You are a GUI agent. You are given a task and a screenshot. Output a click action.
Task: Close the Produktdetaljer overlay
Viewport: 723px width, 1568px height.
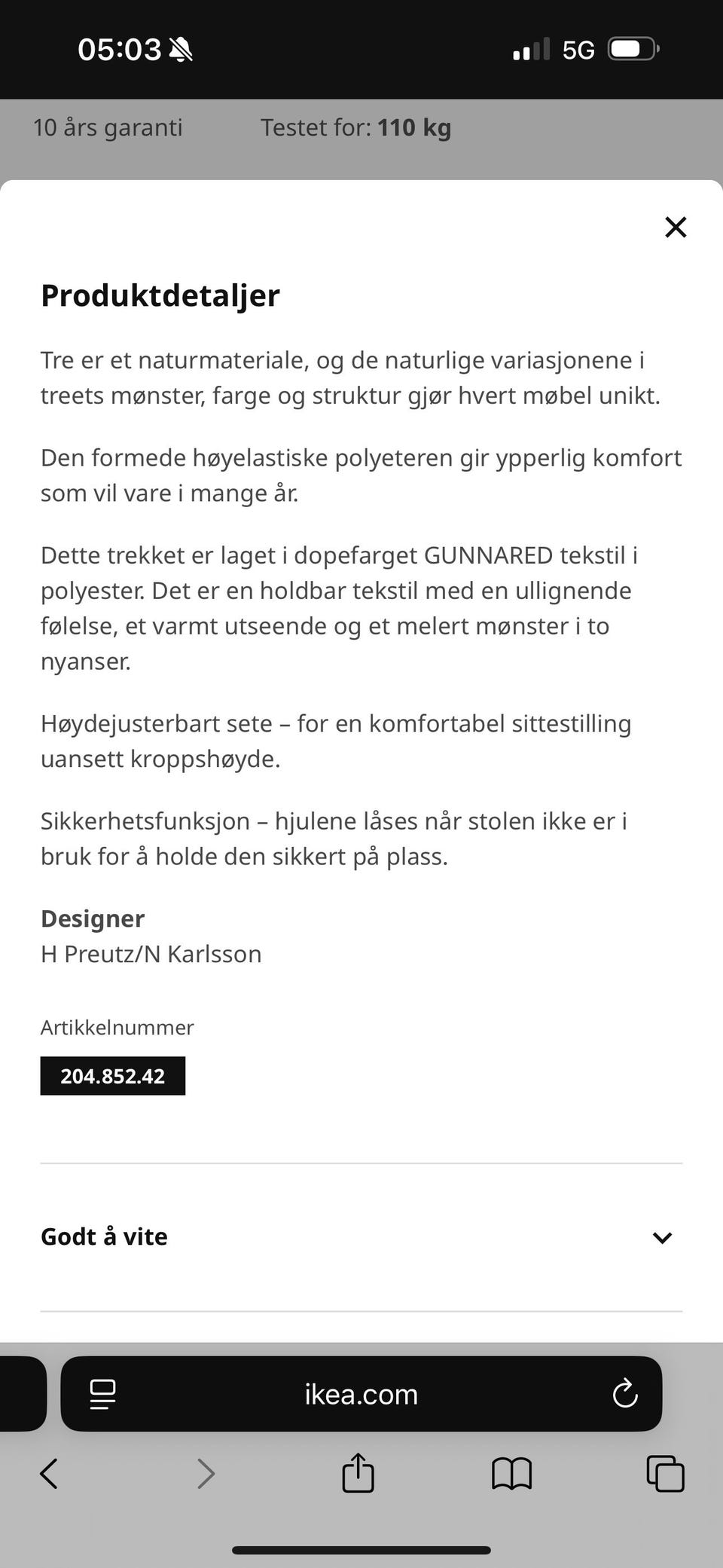(675, 228)
